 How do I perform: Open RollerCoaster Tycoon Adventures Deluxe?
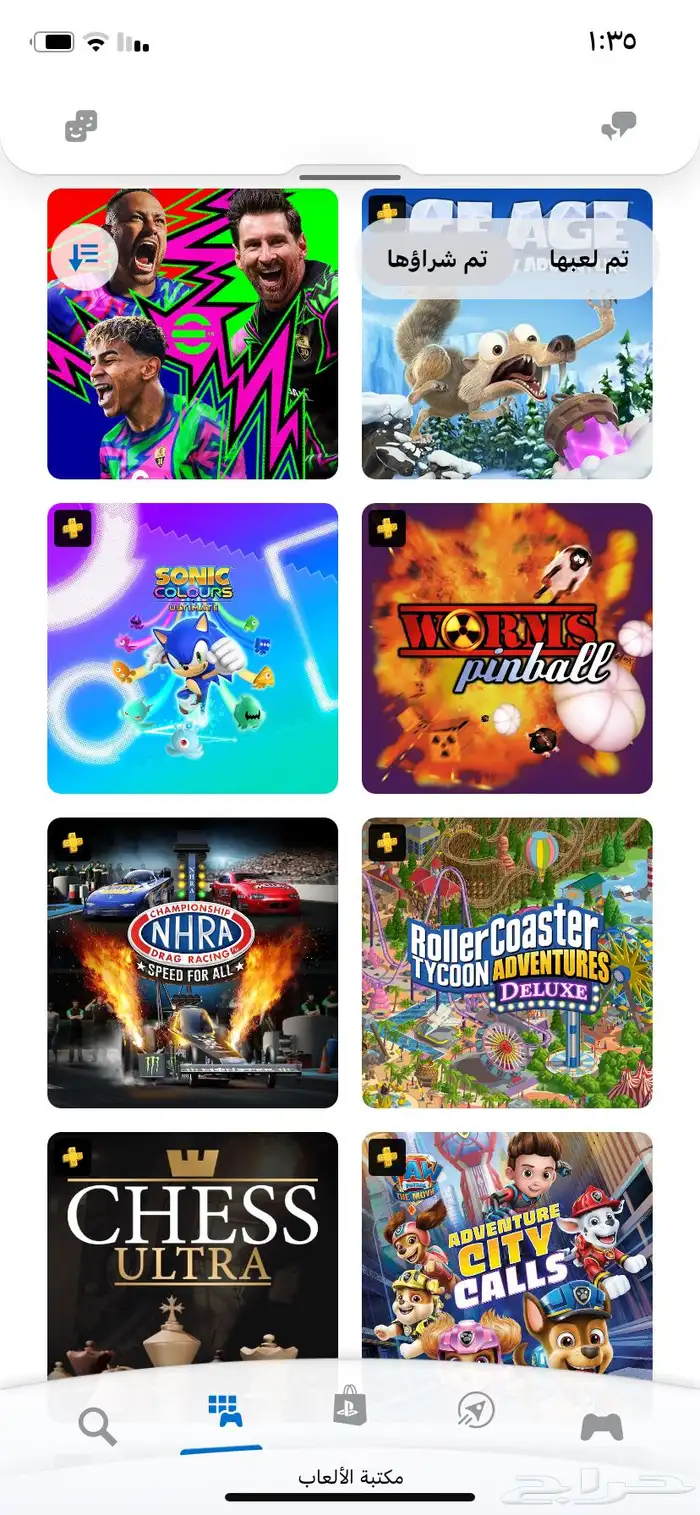coord(507,962)
